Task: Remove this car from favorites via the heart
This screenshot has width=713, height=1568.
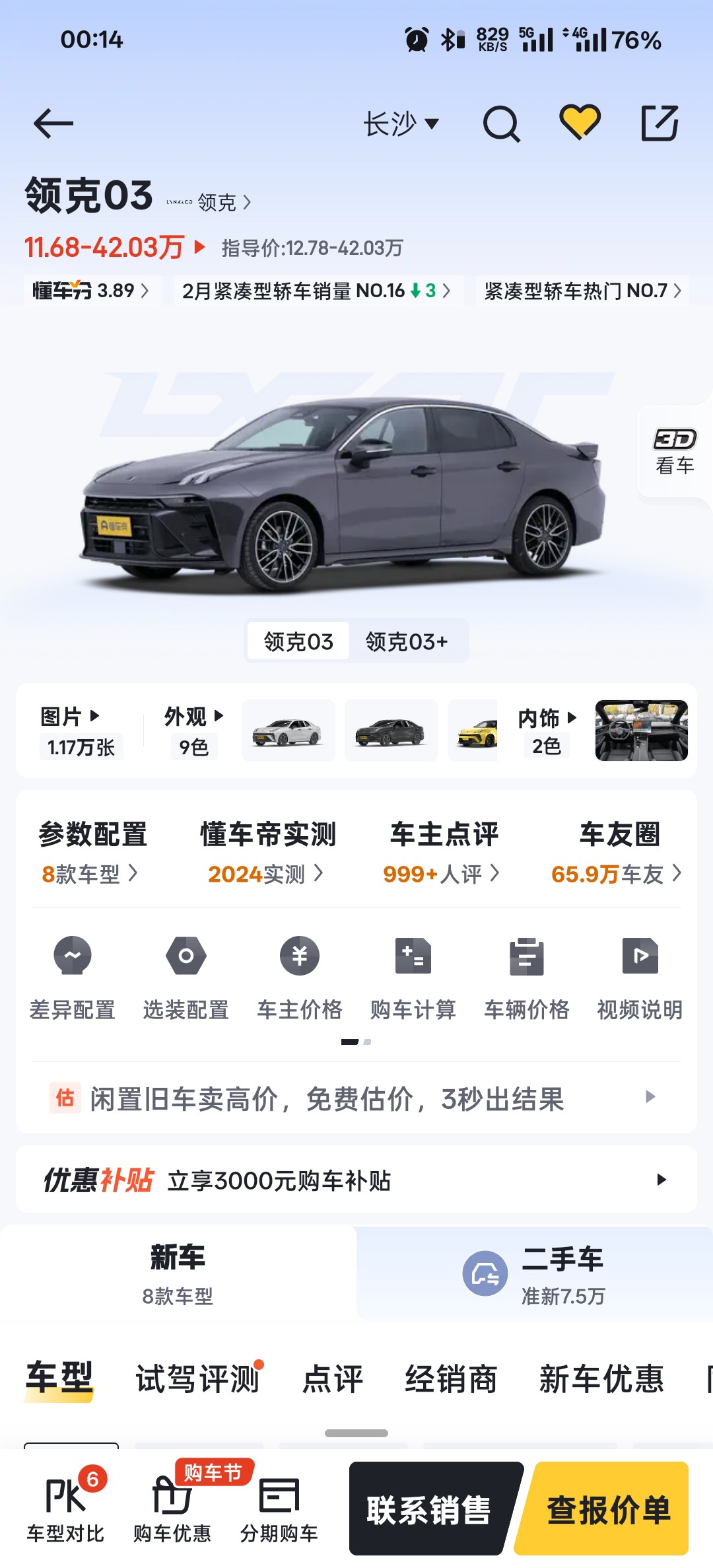Action: [580, 122]
